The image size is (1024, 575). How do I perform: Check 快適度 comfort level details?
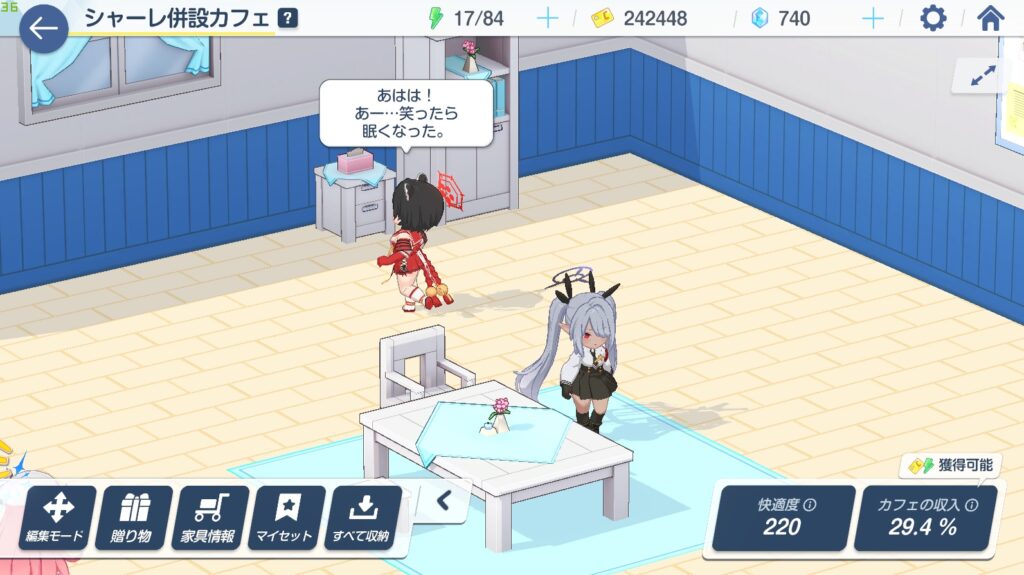pyautogui.click(x=785, y=518)
